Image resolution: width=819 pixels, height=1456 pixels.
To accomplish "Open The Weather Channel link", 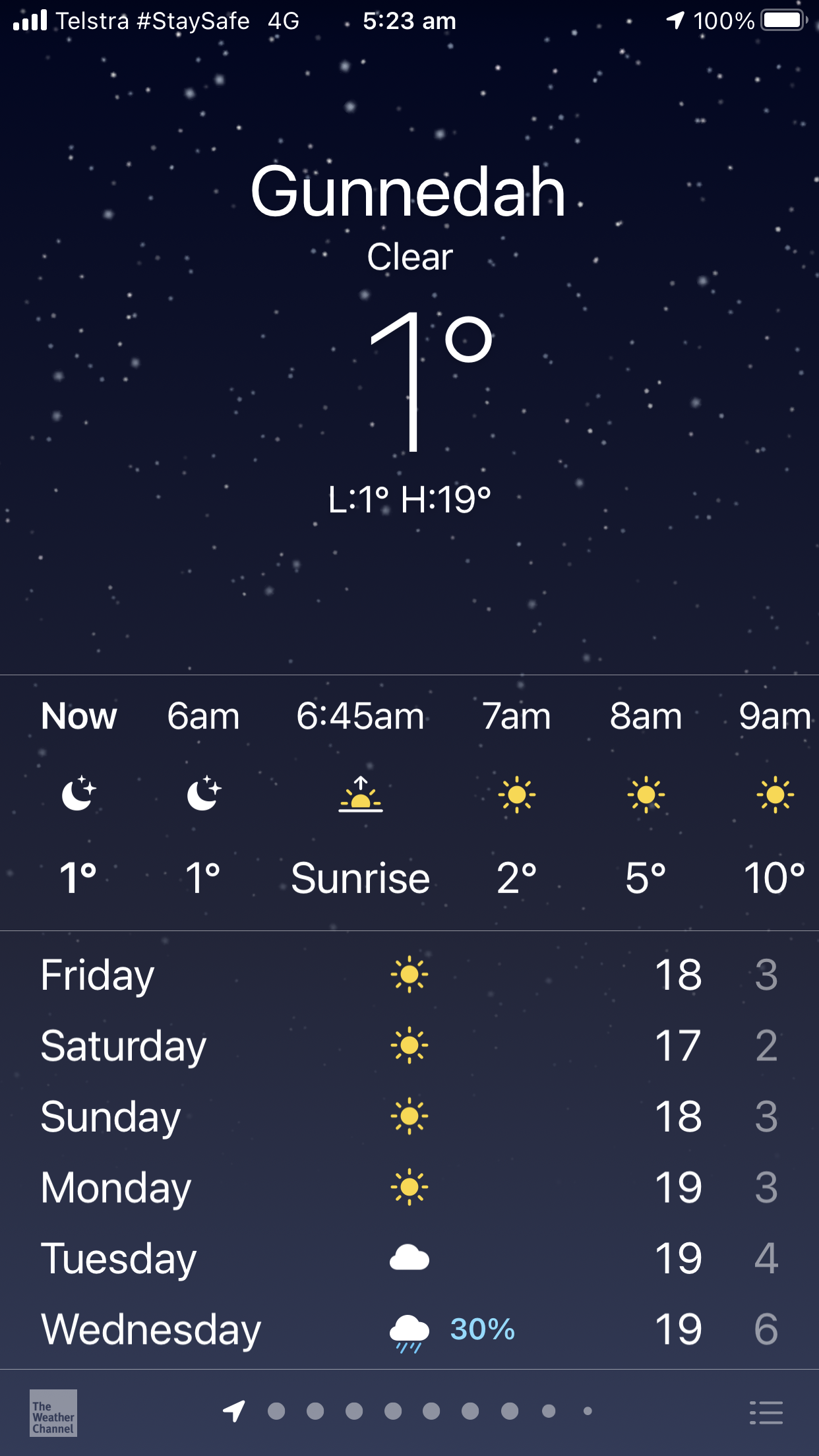I will pyautogui.click(x=53, y=1412).
